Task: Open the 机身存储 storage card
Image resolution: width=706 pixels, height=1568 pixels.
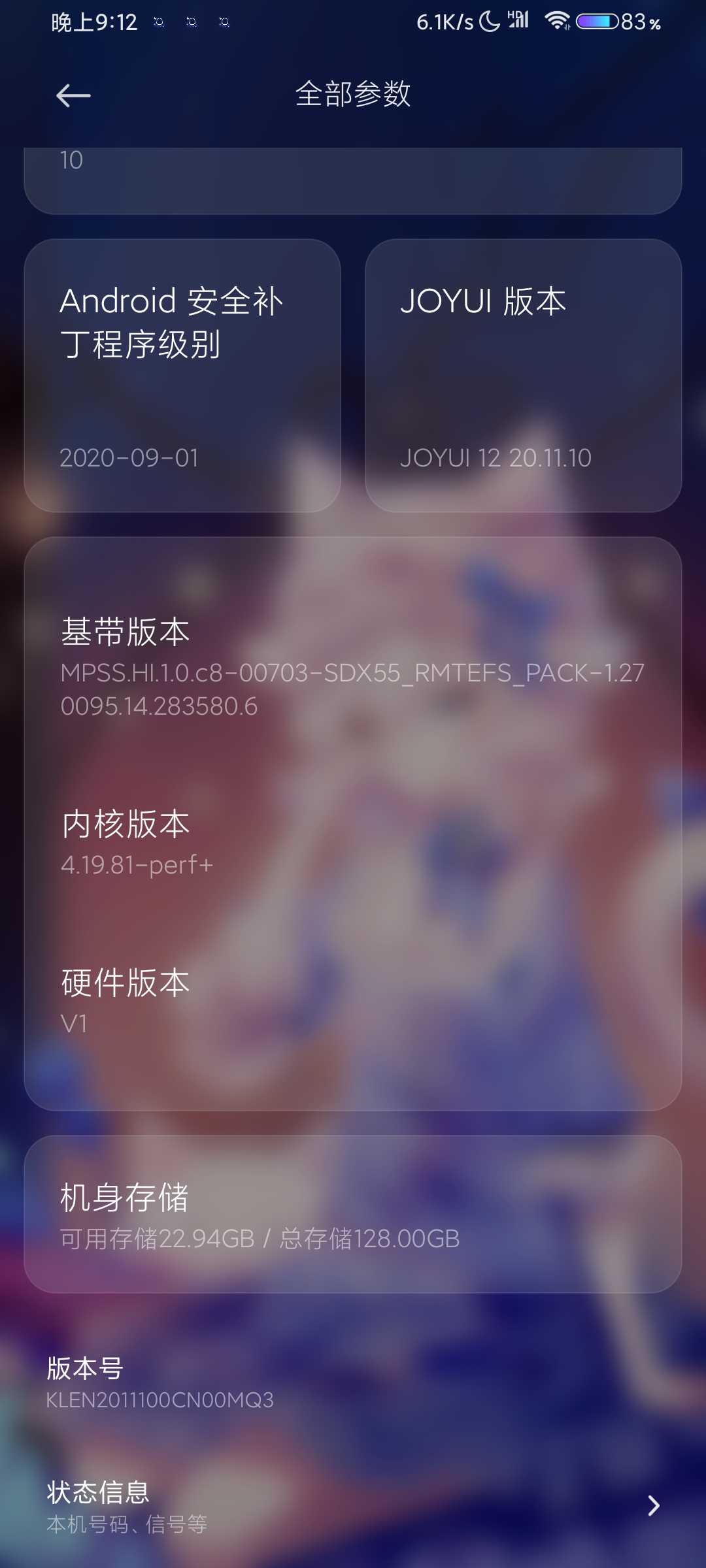Action: 353,1214
